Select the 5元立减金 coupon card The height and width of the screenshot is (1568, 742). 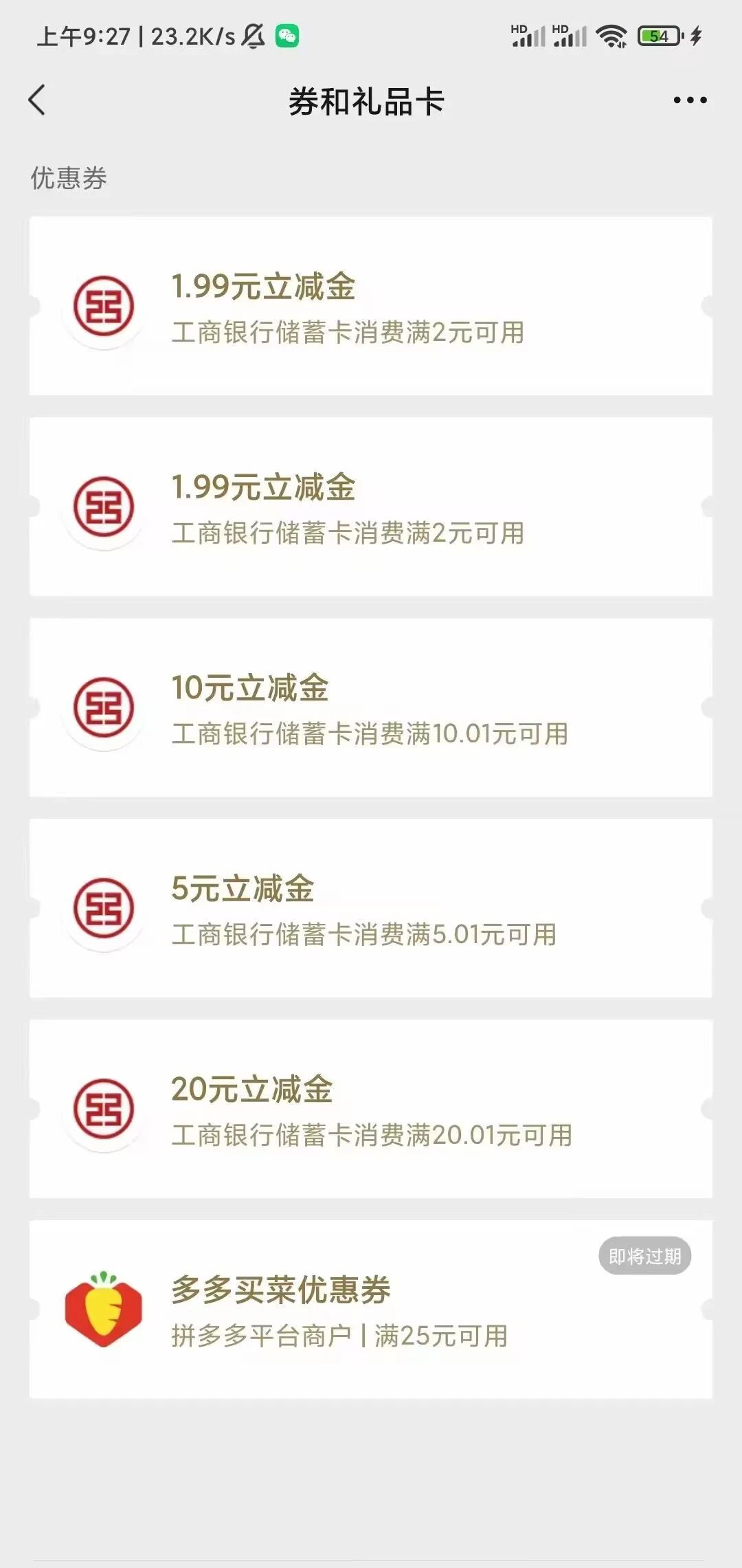click(x=371, y=909)
